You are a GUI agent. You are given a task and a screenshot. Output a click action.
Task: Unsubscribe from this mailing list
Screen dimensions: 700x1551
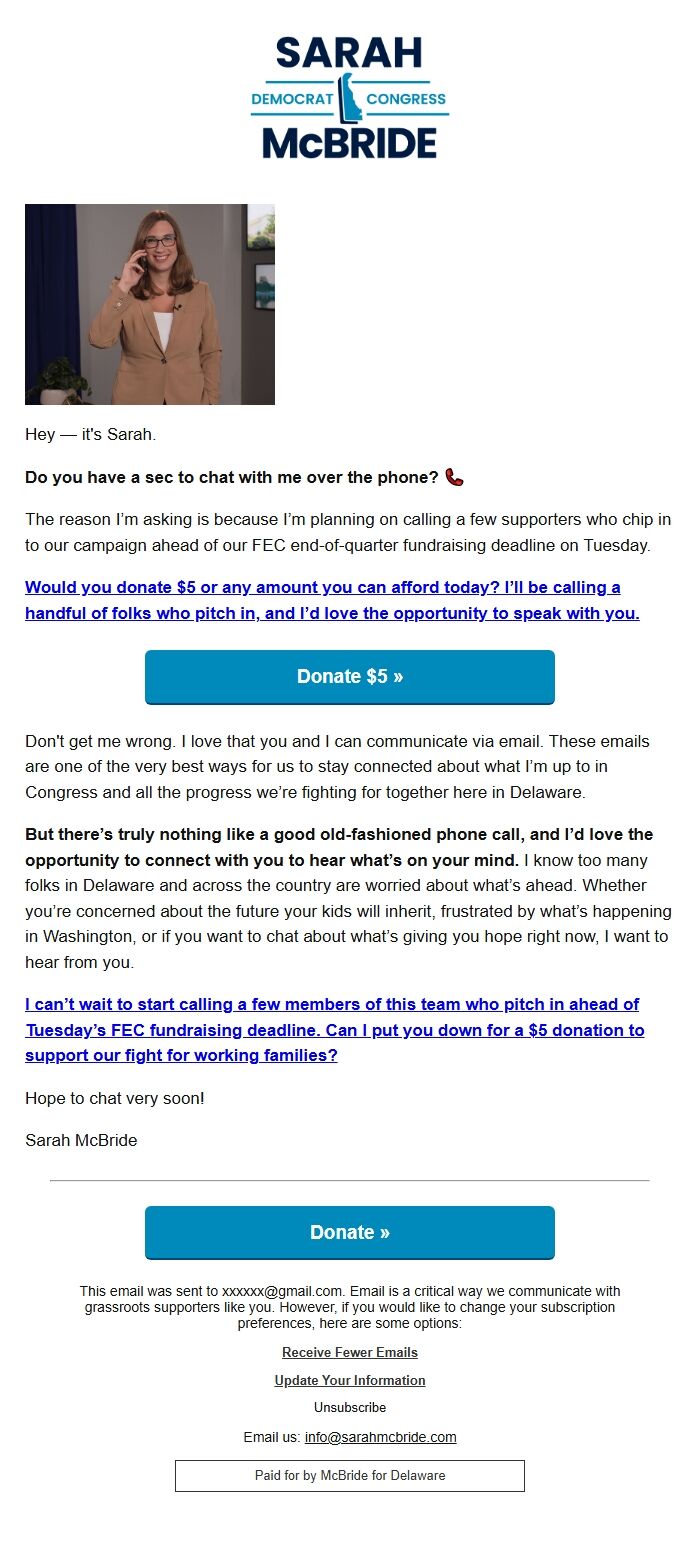pos(350,1408)
